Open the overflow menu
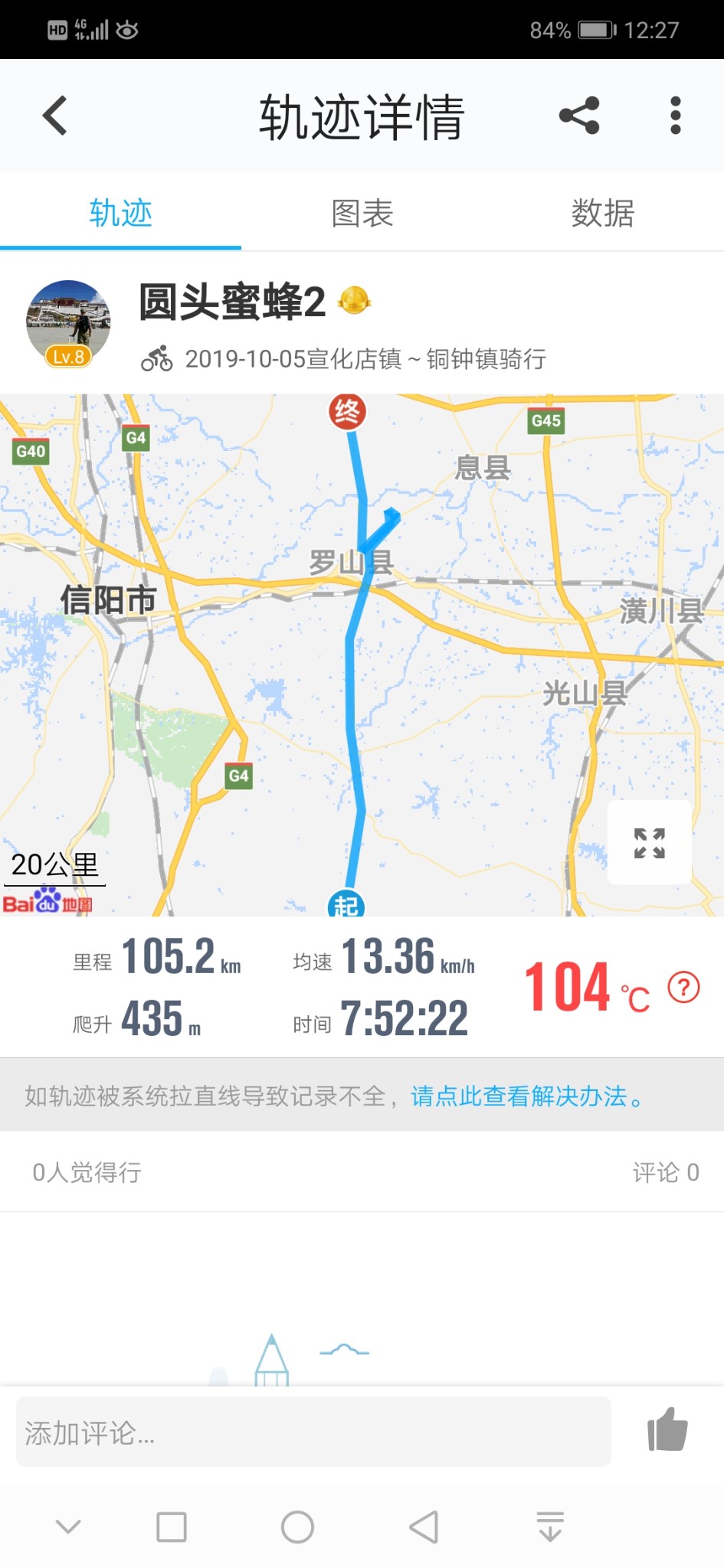 tap(675, 116)
